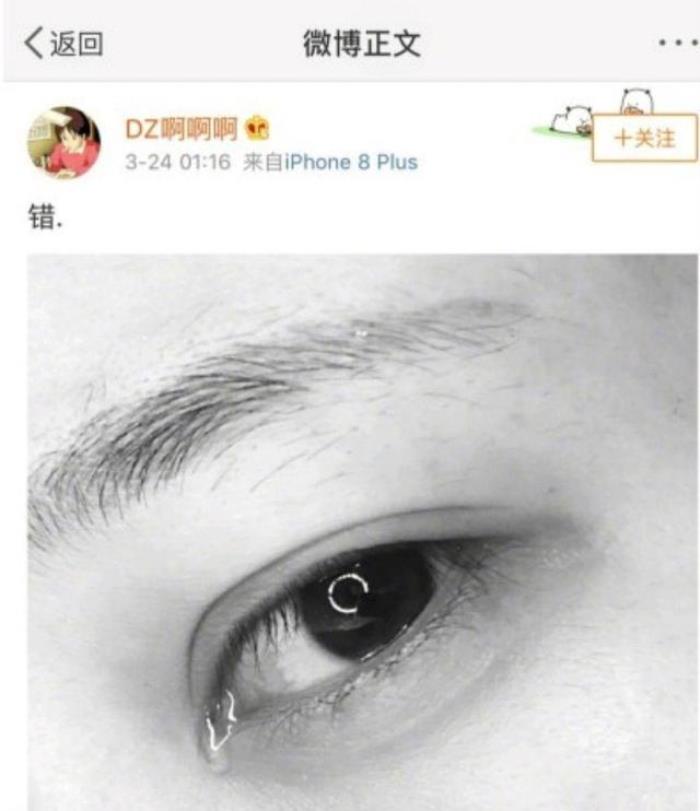
Task: Open the three-dot overflow menu
Action: pos(676,44)
